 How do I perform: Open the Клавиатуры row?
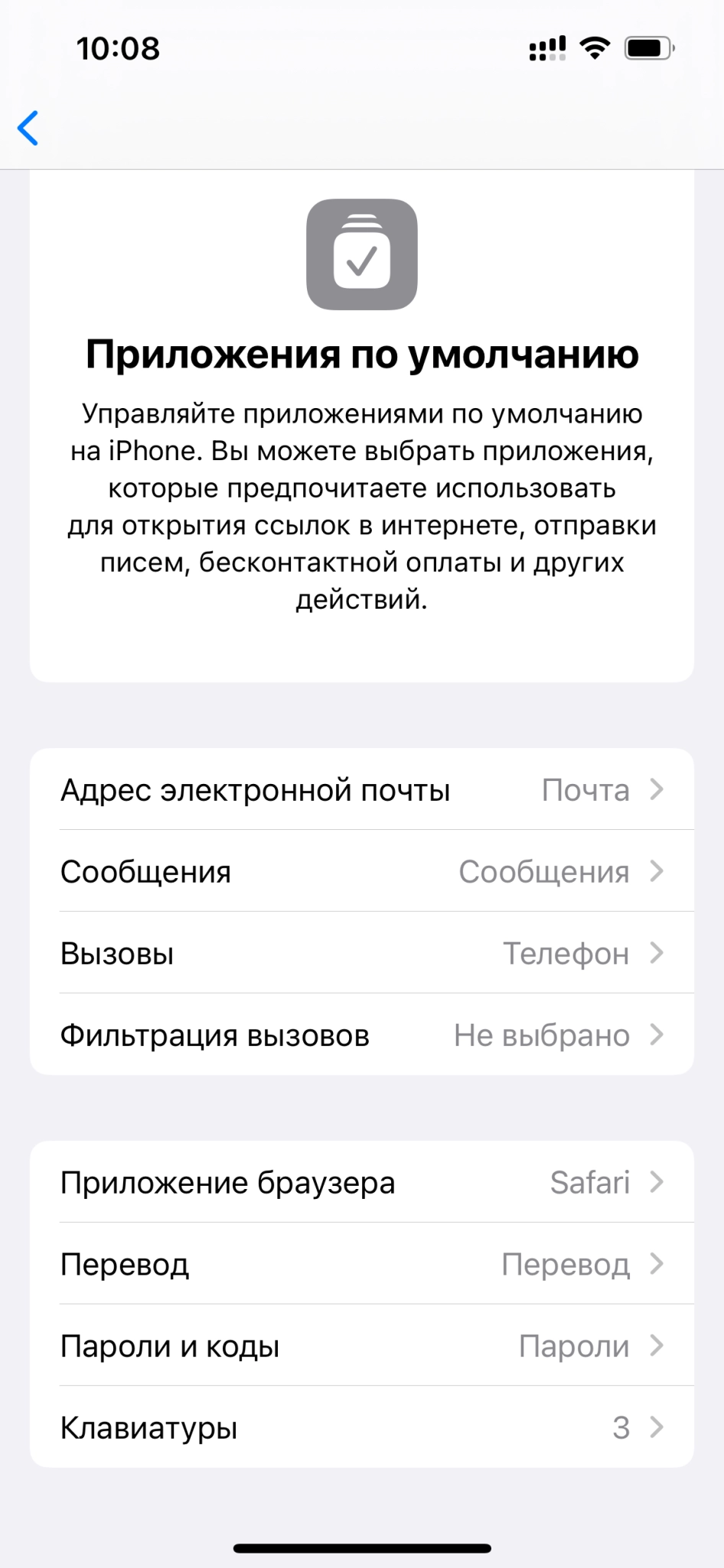[361, 1427]
